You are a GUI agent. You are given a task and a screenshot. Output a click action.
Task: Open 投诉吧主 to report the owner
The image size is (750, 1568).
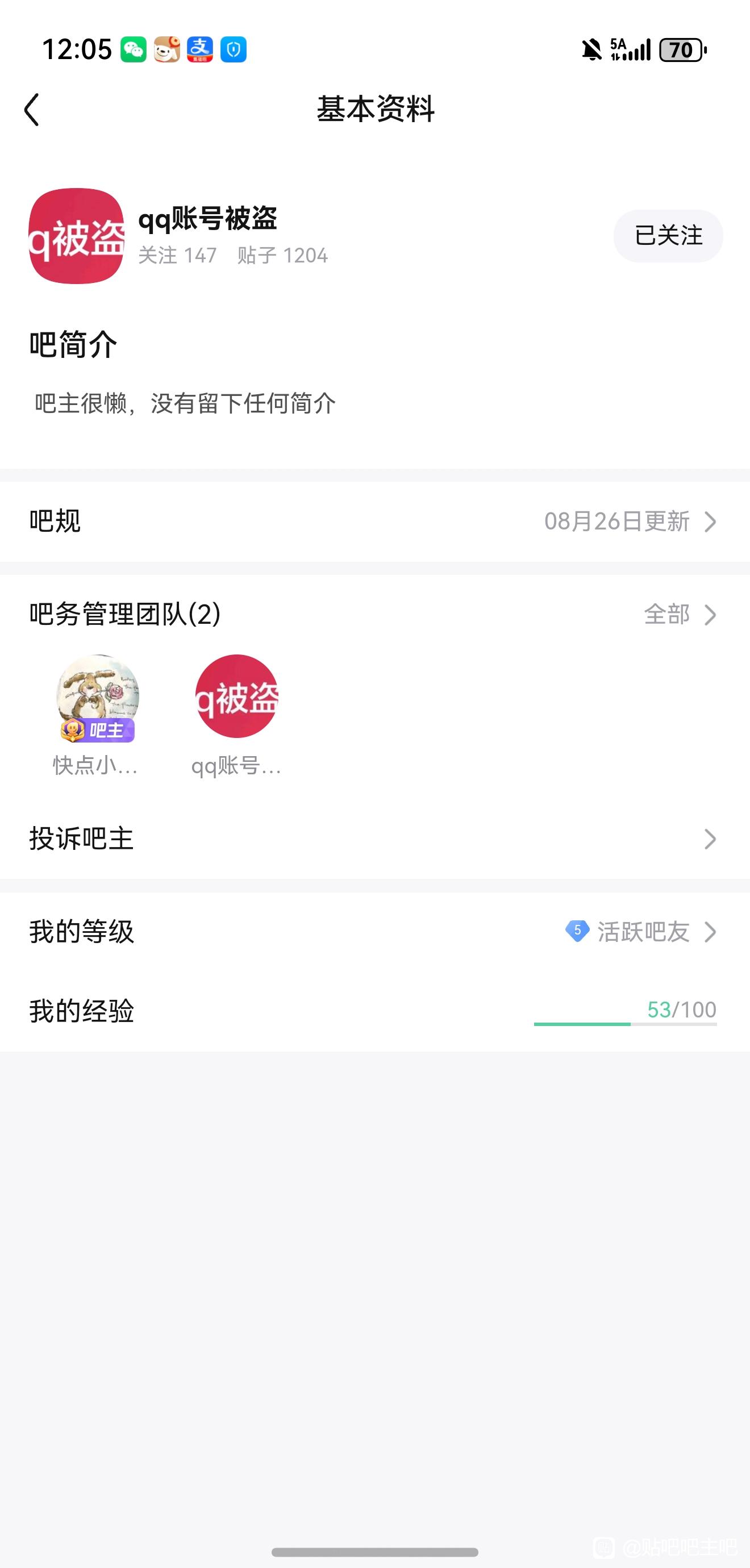pyautogui.click(x=375, y=839)
